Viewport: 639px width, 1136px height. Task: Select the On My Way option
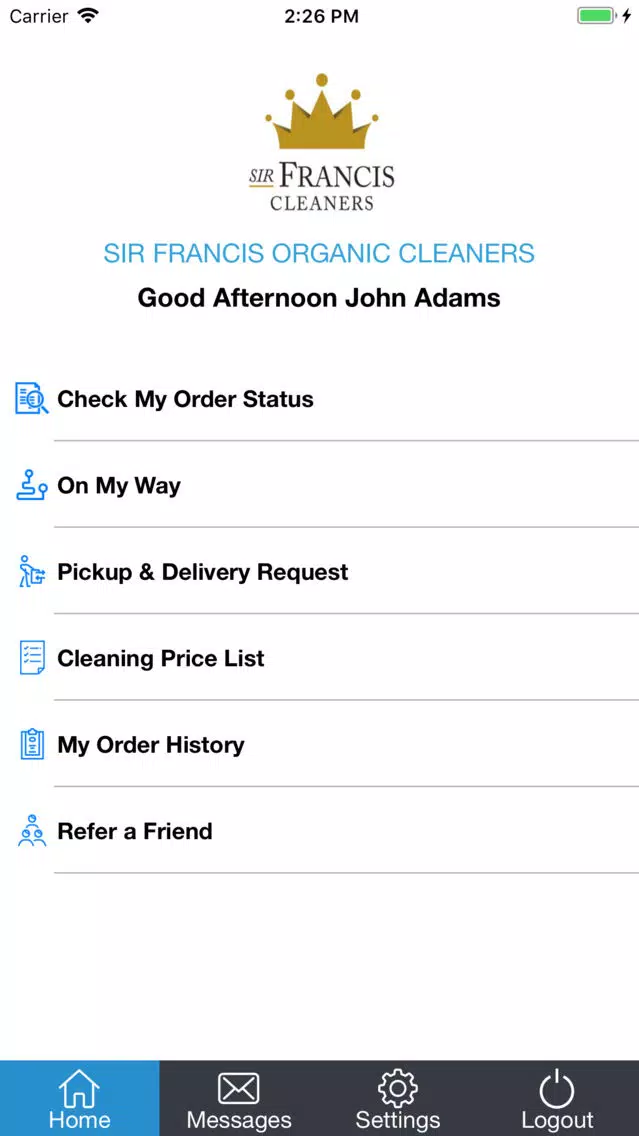pyautogui.click(x=320, y=485)
